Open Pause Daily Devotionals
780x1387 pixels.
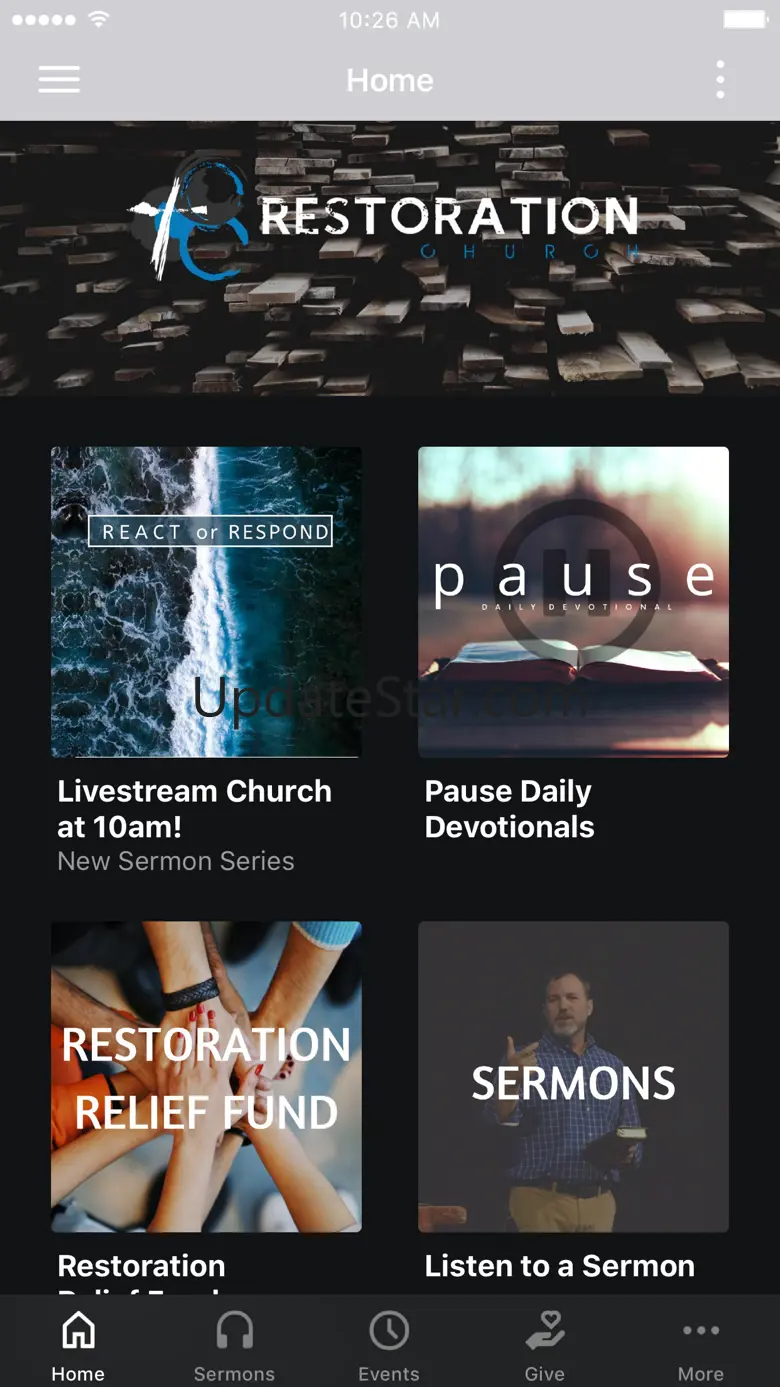point(573,602)
